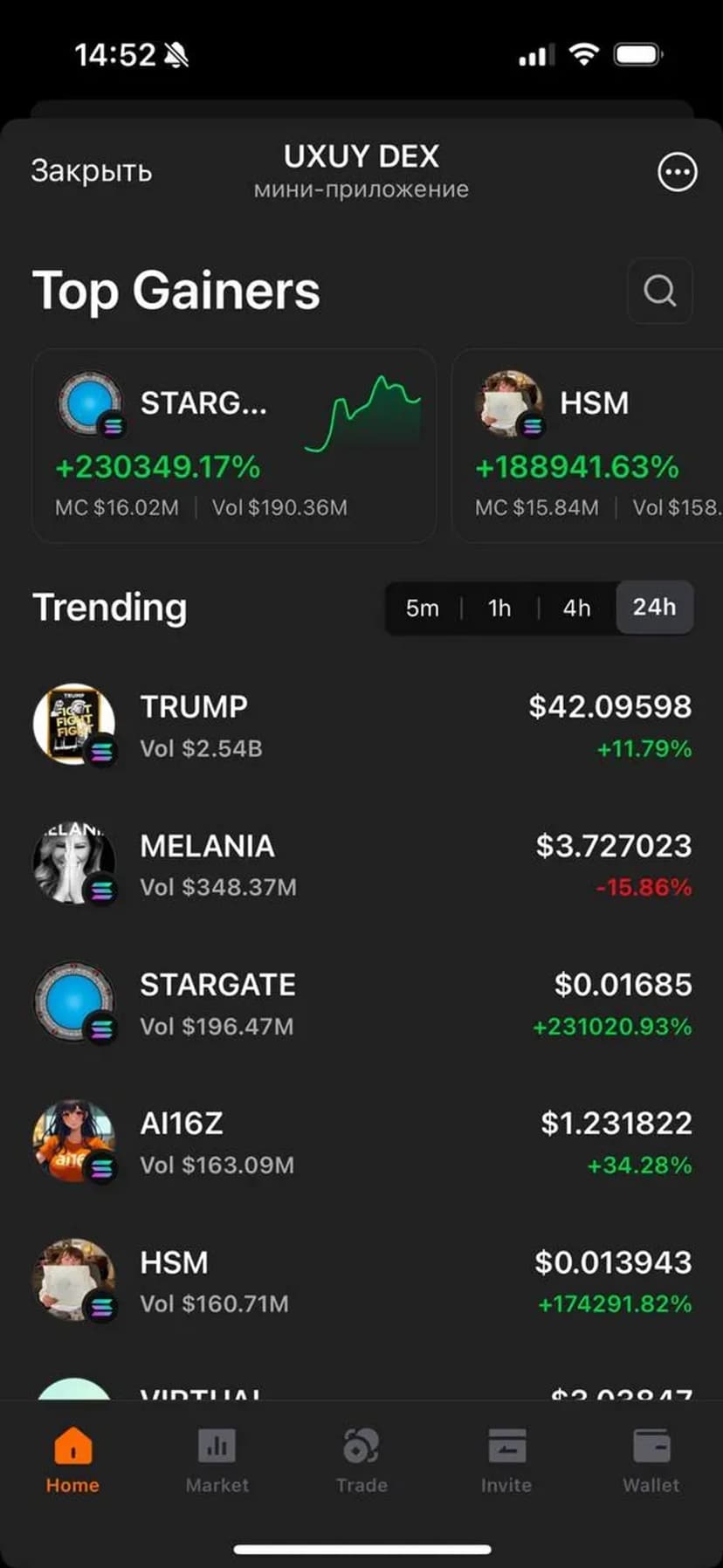
Task: Open STARGATE in the trending list
Action: pyautogui.click(x=361, y=1004)
